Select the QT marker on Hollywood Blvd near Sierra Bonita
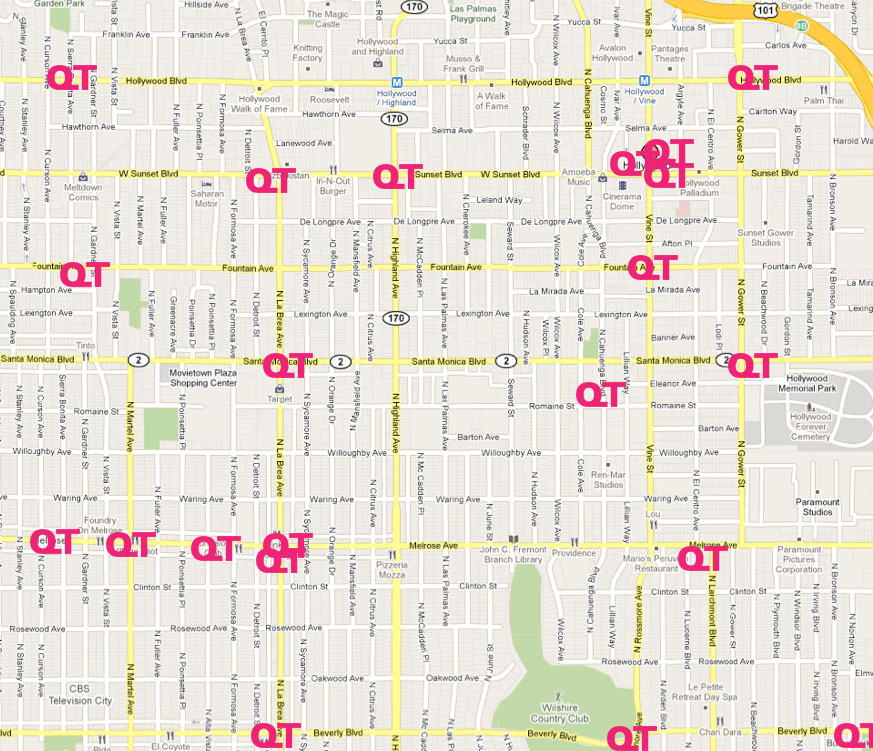873x751 pixels. click(73, 77)
